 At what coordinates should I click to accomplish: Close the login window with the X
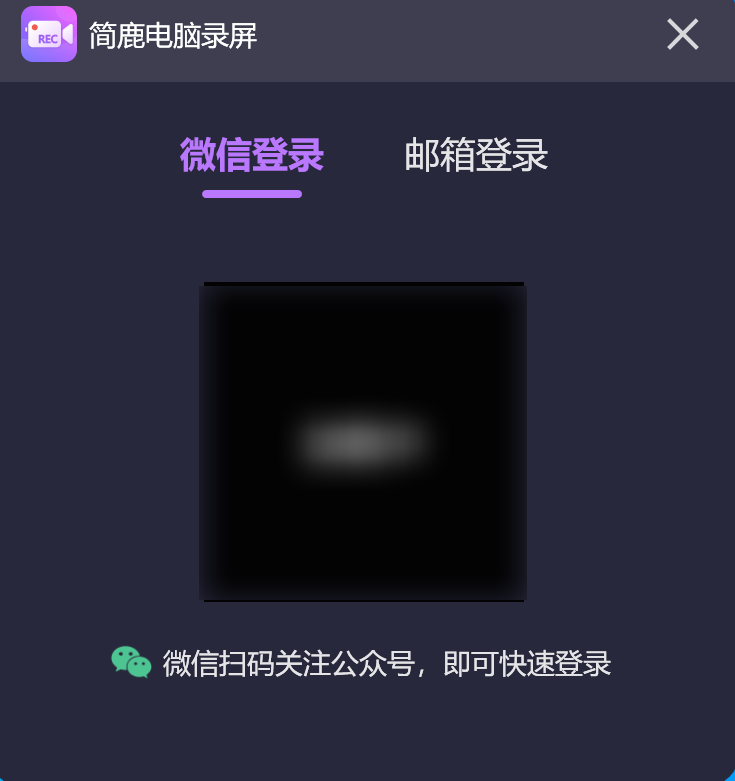pyautogui.click(x=683, y=34)
